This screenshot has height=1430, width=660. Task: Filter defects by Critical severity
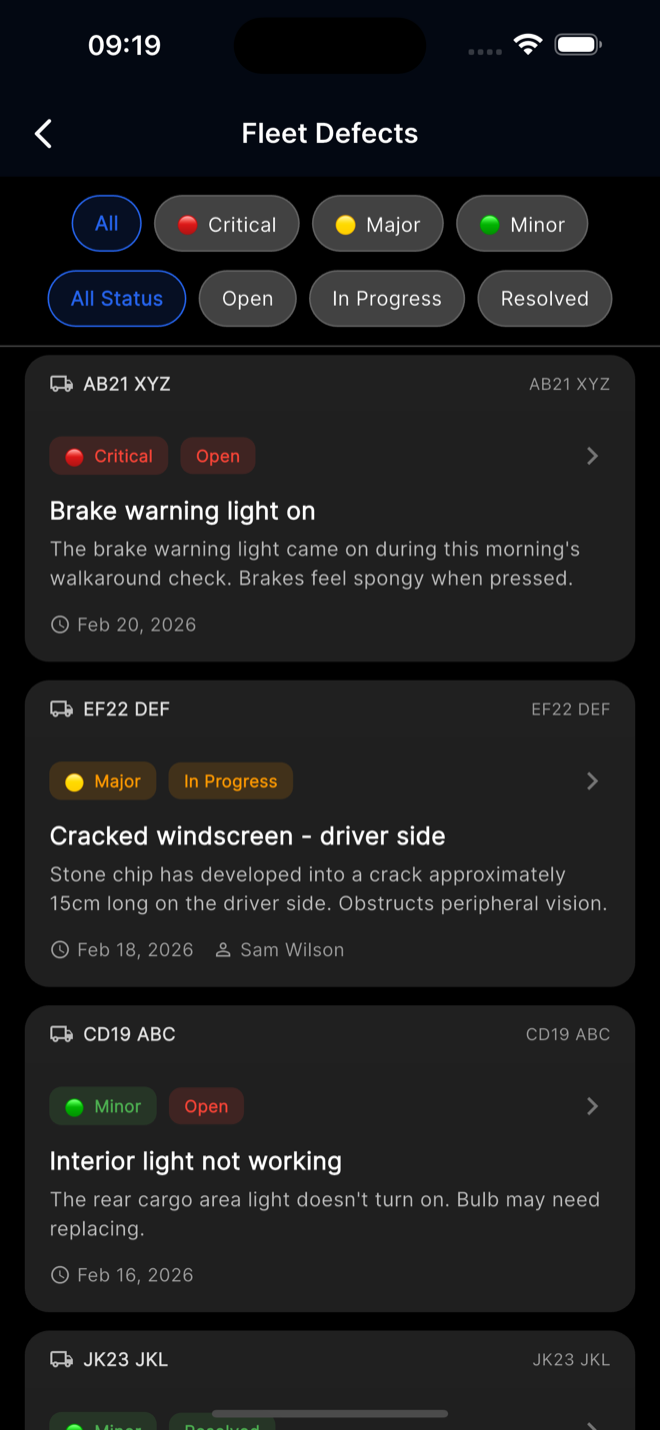[x=227, y=224]
